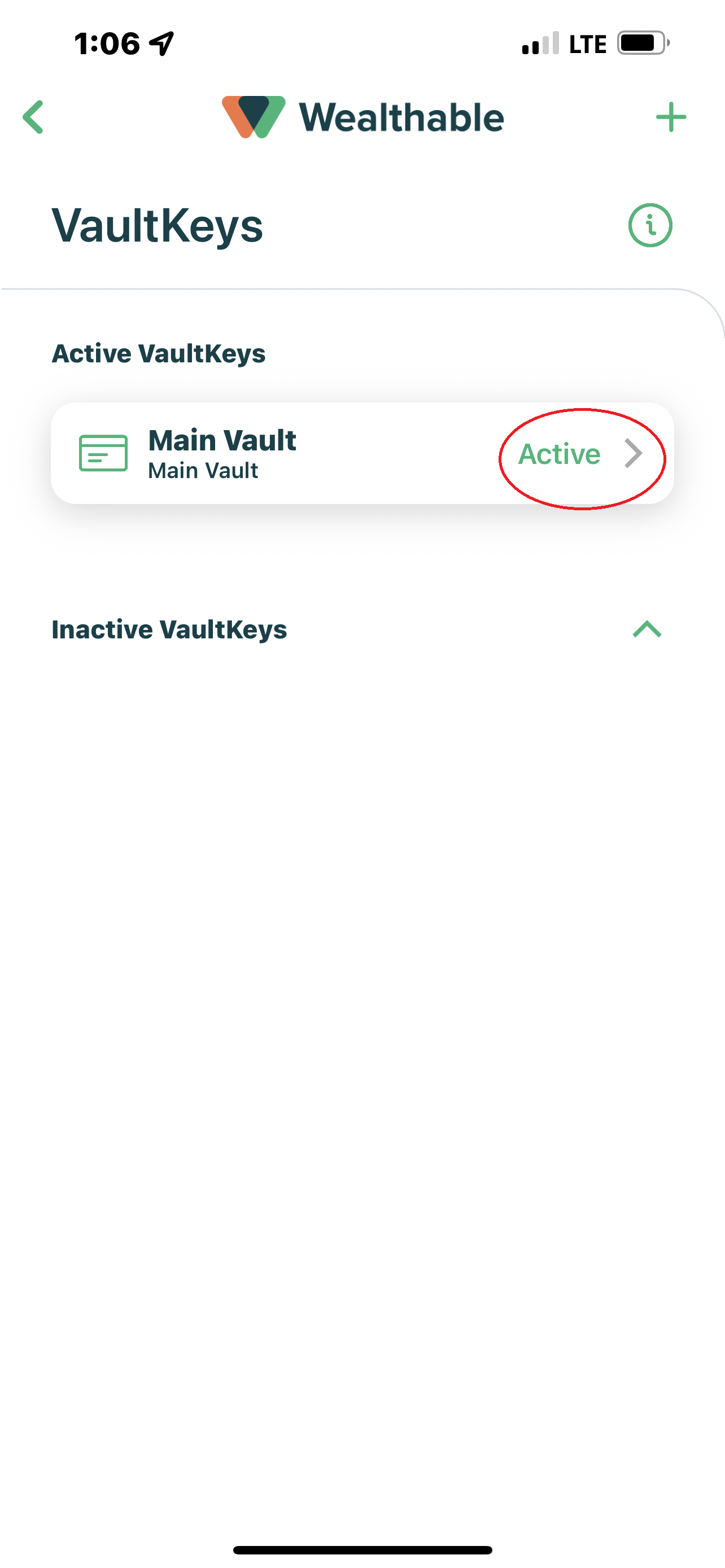Go back using the green arrow
This screenshot has width=725, height=1568.
[x=33, y=117]
